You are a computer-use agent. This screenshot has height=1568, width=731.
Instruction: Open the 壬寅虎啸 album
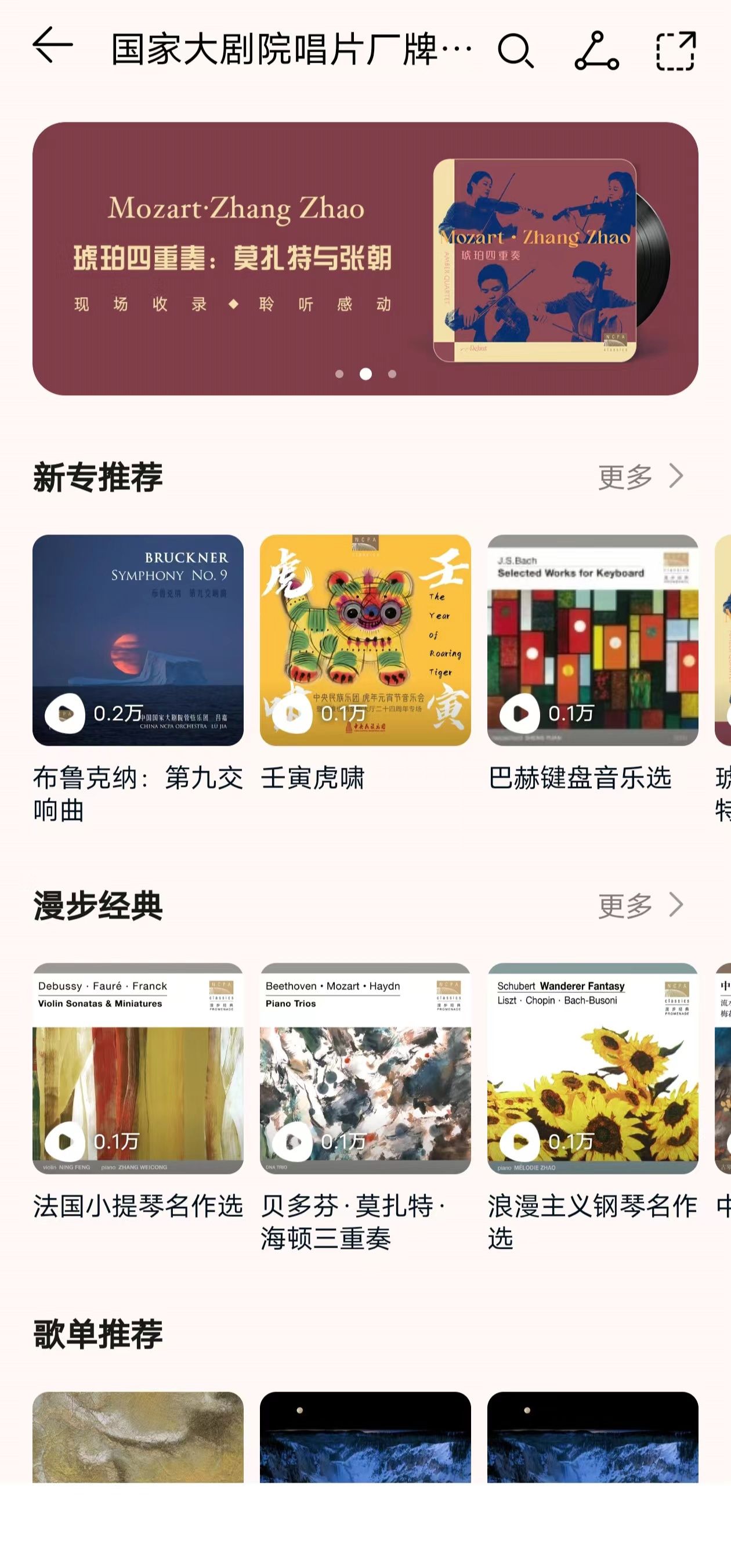[365, 640]
